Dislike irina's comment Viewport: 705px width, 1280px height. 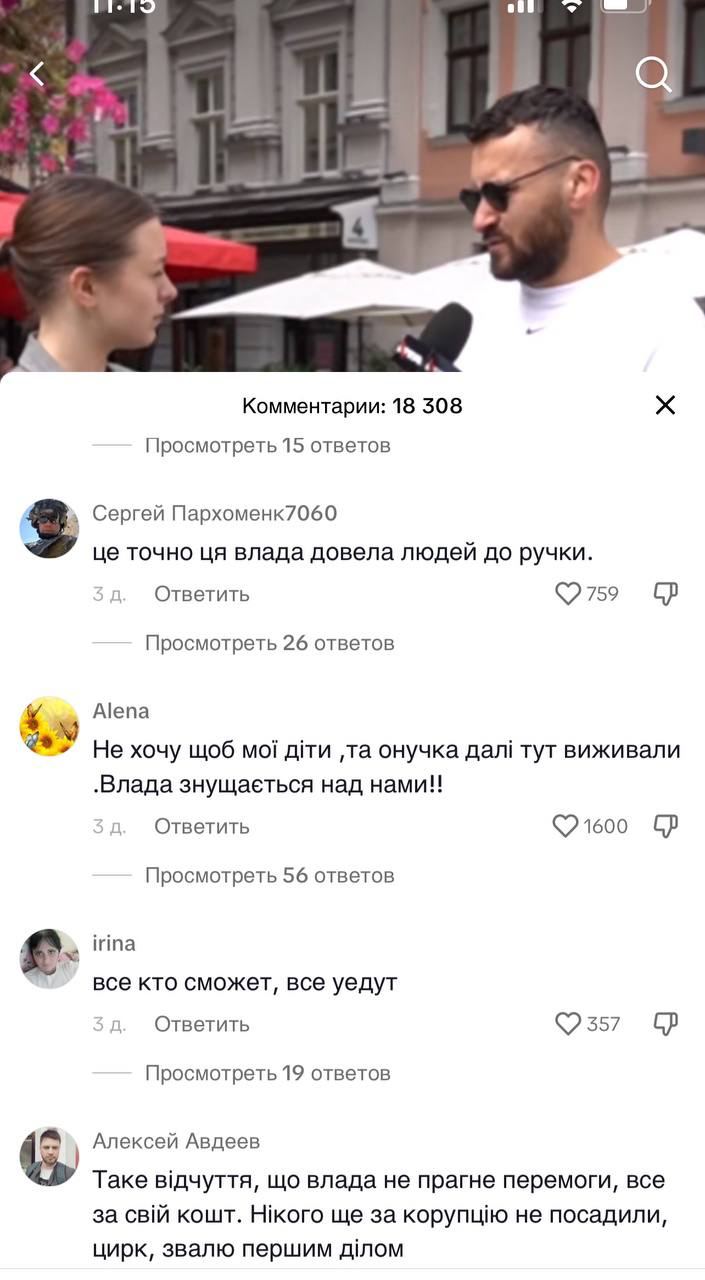click(x=665, y=1024)
